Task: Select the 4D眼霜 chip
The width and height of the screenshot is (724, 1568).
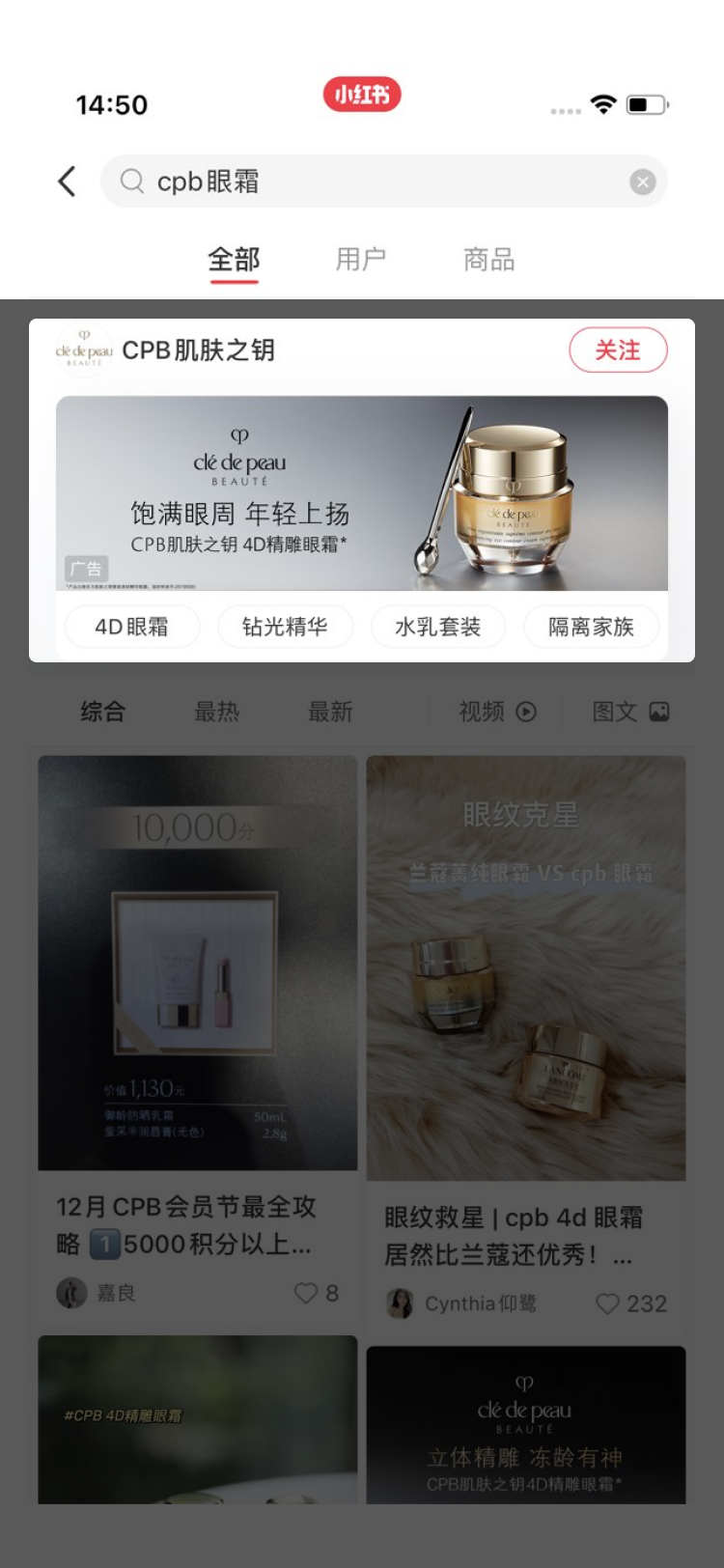Action: coord(132,627)
